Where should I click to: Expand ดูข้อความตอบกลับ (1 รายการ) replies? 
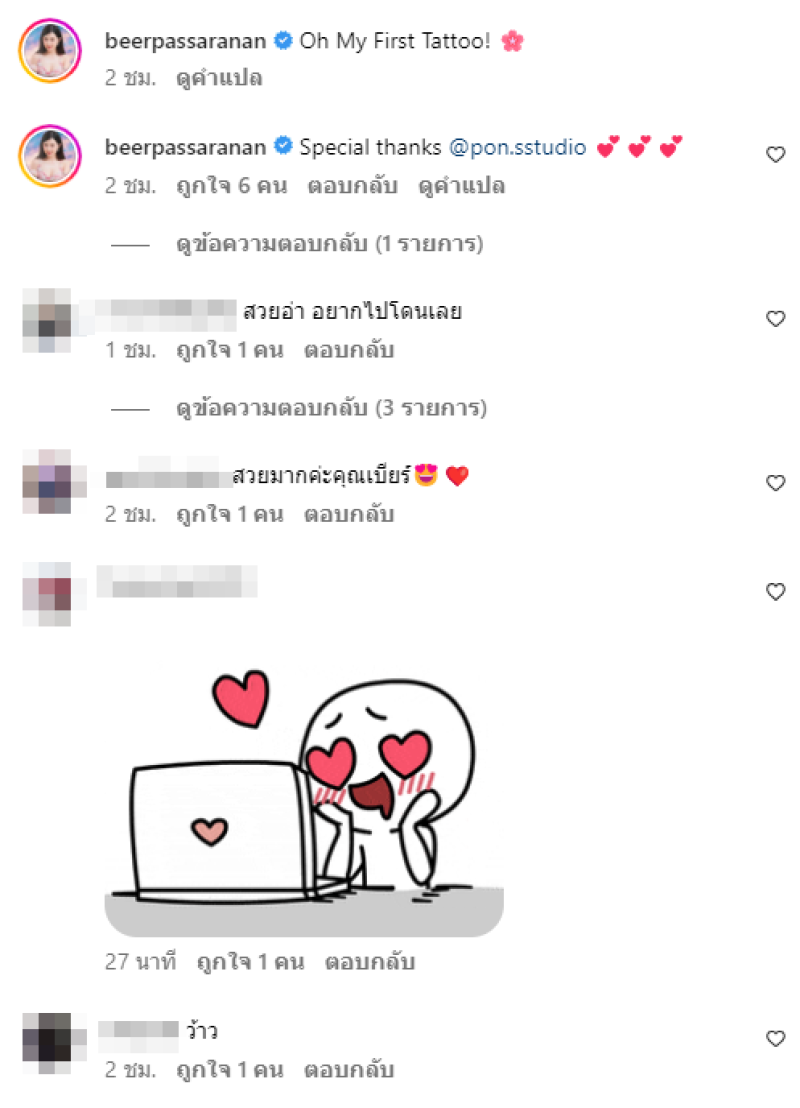(x=329, y=244)
